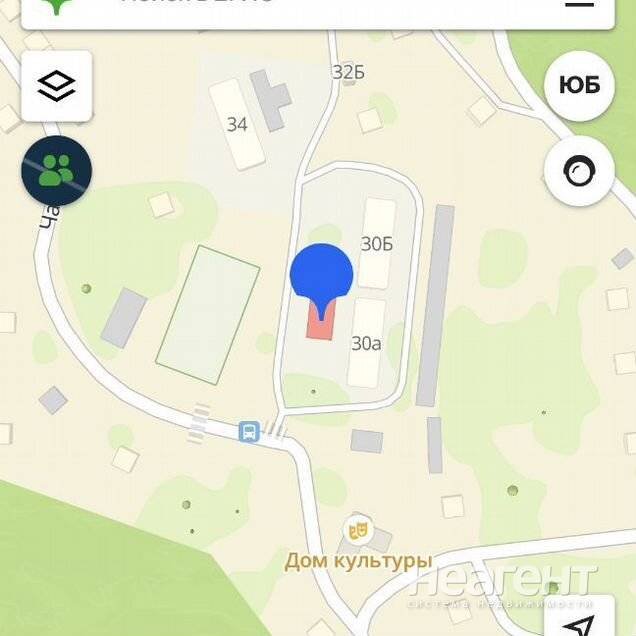636x636 pixels.
Task: Tap the round ring button below compass
Action: coord(579,172)
